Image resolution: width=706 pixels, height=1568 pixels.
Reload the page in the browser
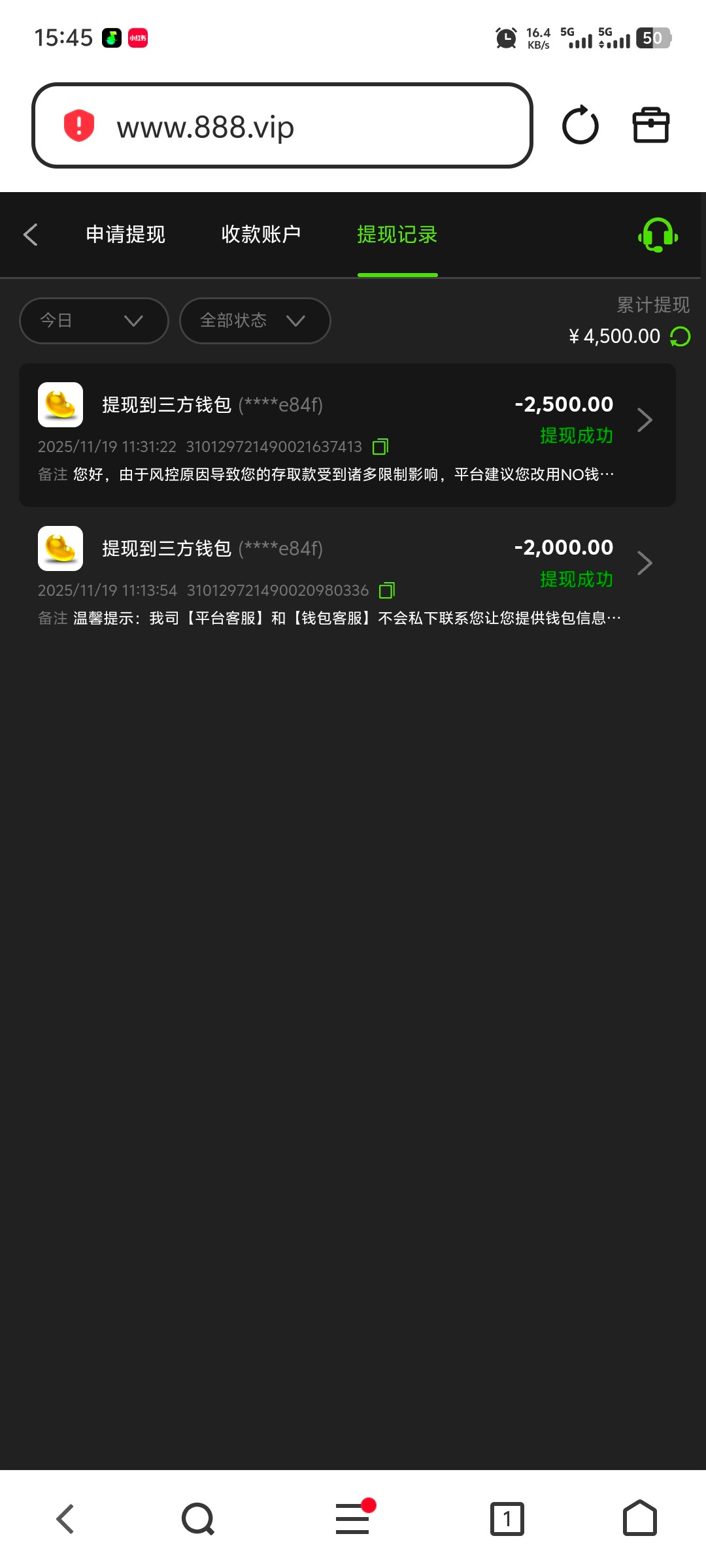[x=580, y=125]
